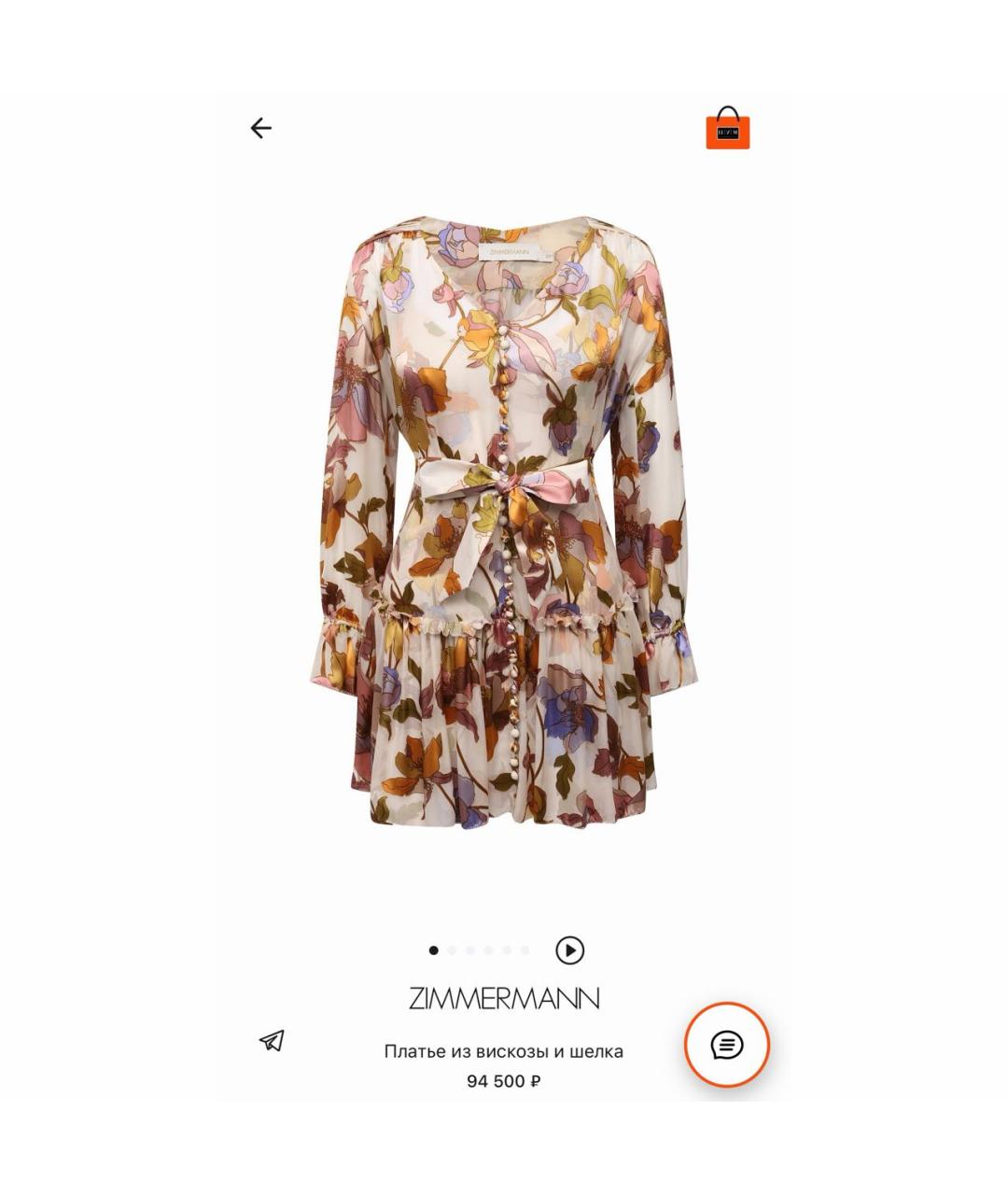Play the product video

pos(569,950)
